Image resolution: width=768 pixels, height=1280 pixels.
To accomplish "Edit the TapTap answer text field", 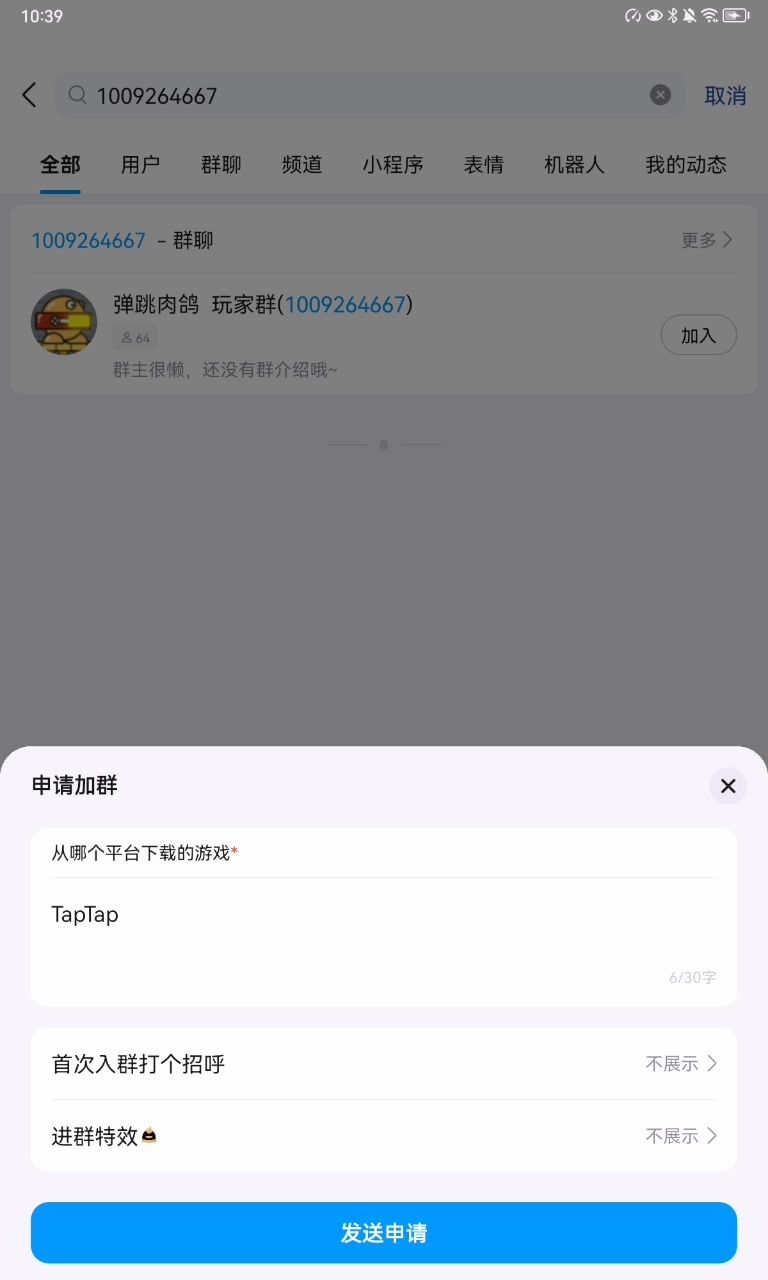I will [x=384, y=930].
